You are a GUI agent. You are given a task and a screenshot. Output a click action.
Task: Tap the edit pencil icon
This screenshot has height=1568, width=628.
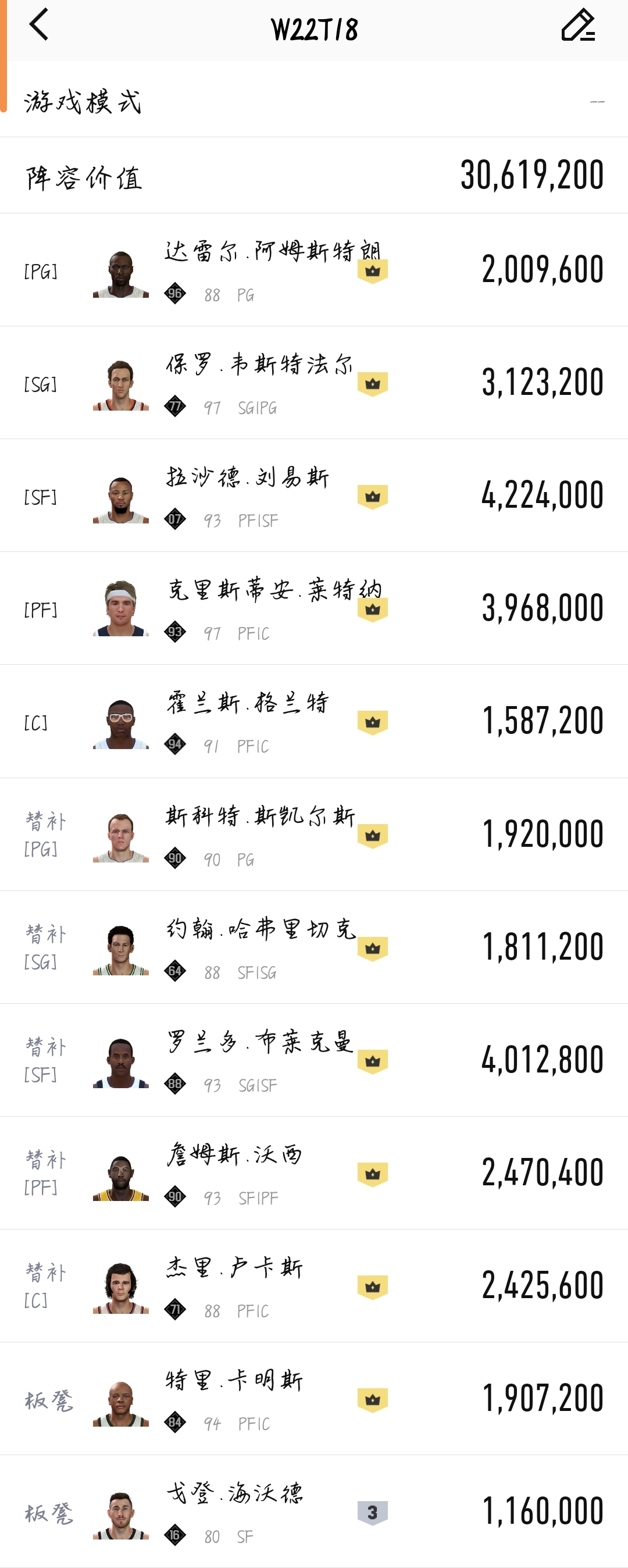577,26
